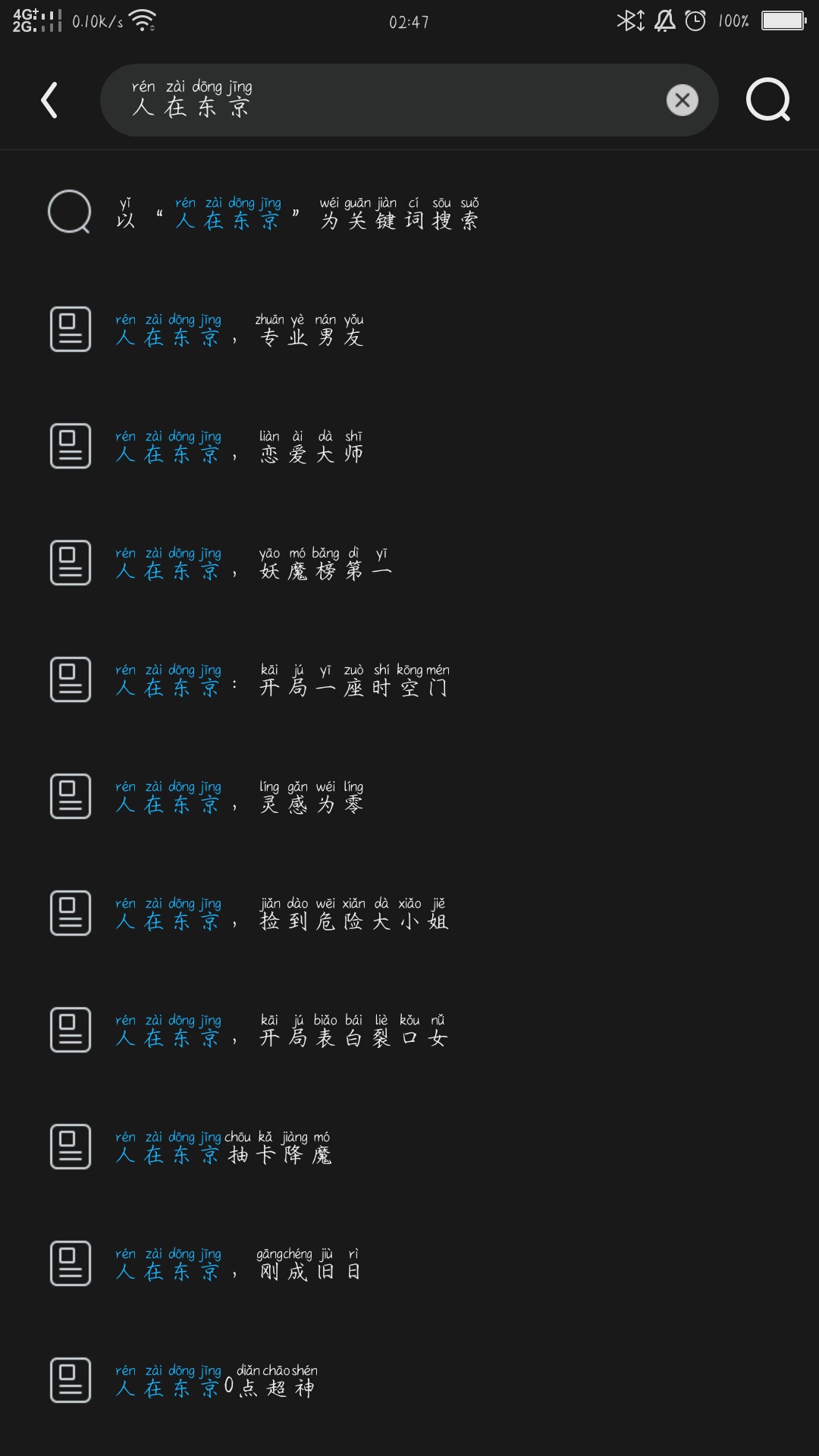Go back using the back arrow
Screen dimensions: 819x1456
click(49, 100)
